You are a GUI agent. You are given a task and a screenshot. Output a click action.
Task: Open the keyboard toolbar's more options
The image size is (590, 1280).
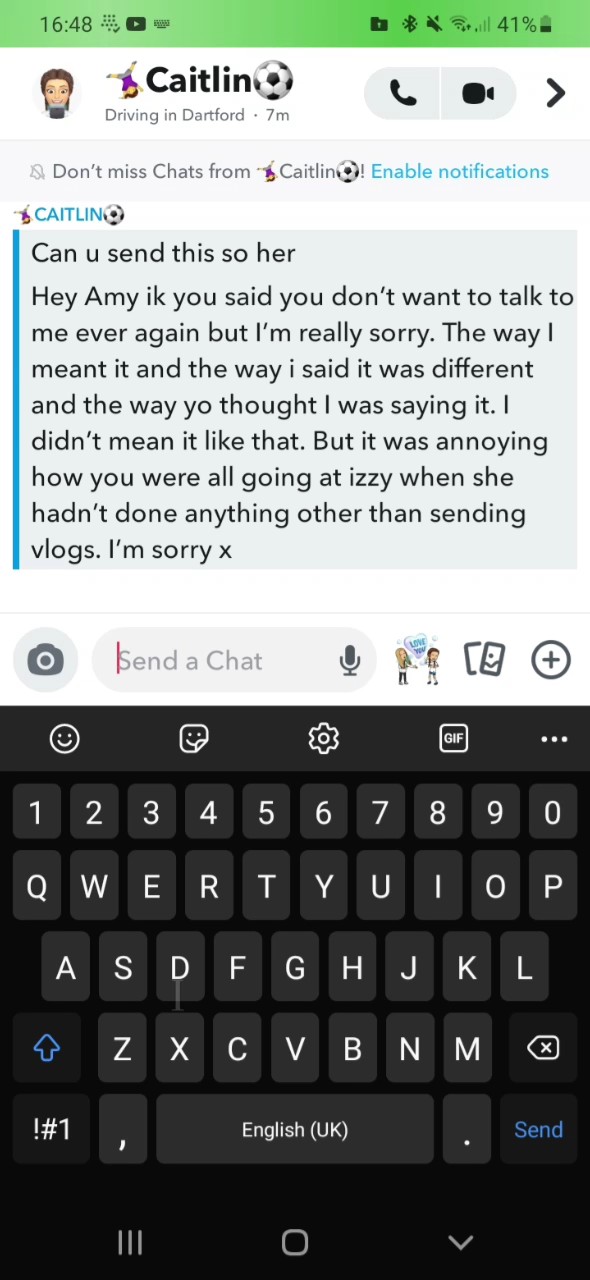(554, 739)
